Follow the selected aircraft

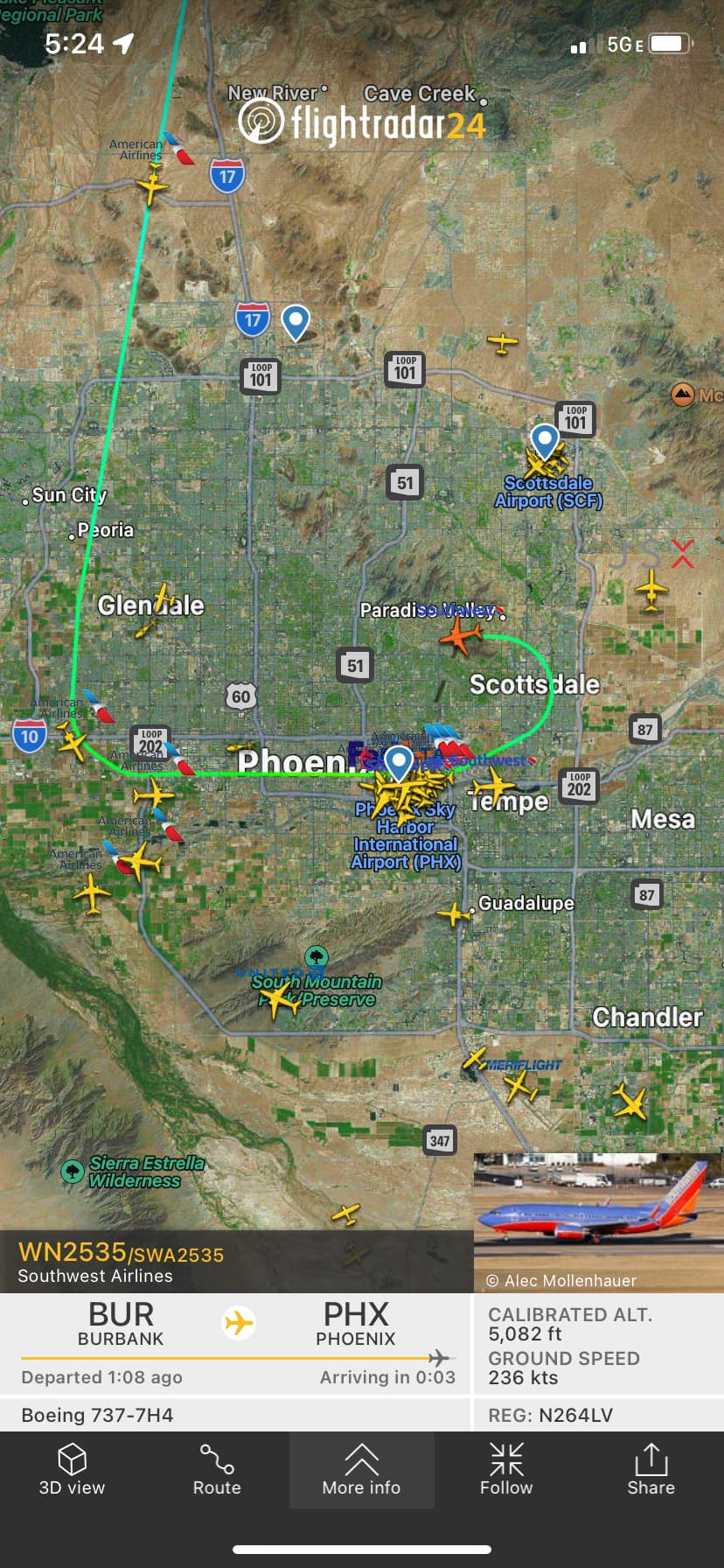coord(506,1470)
